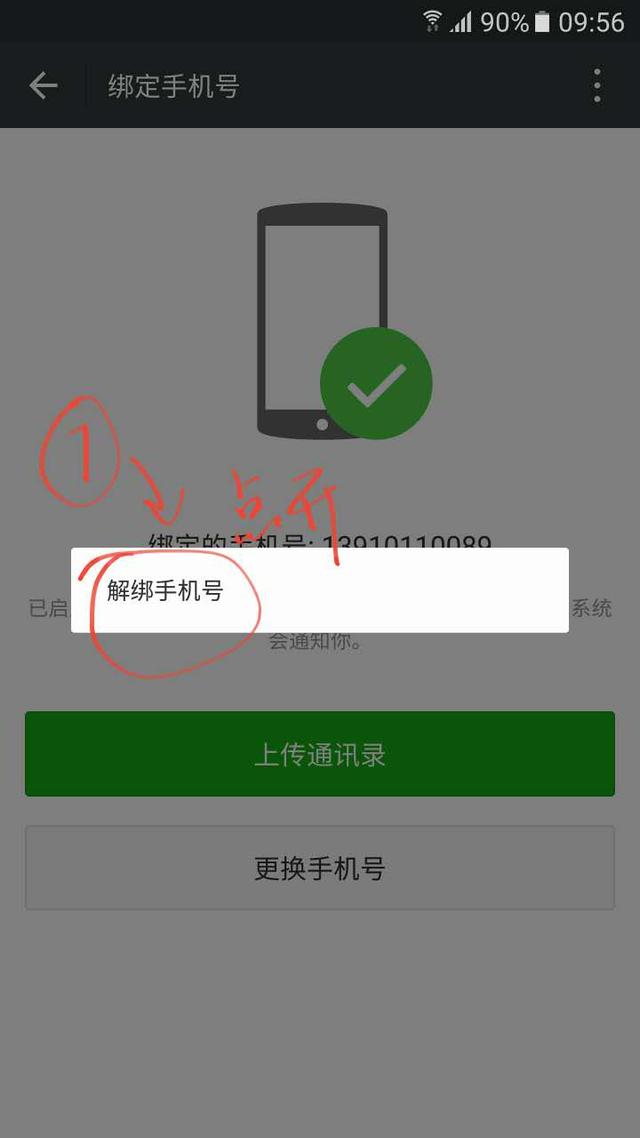Select 解绑手机号 in the popup menu
The height and width of the screenshot is (1138, 640).
coord(319,590)
